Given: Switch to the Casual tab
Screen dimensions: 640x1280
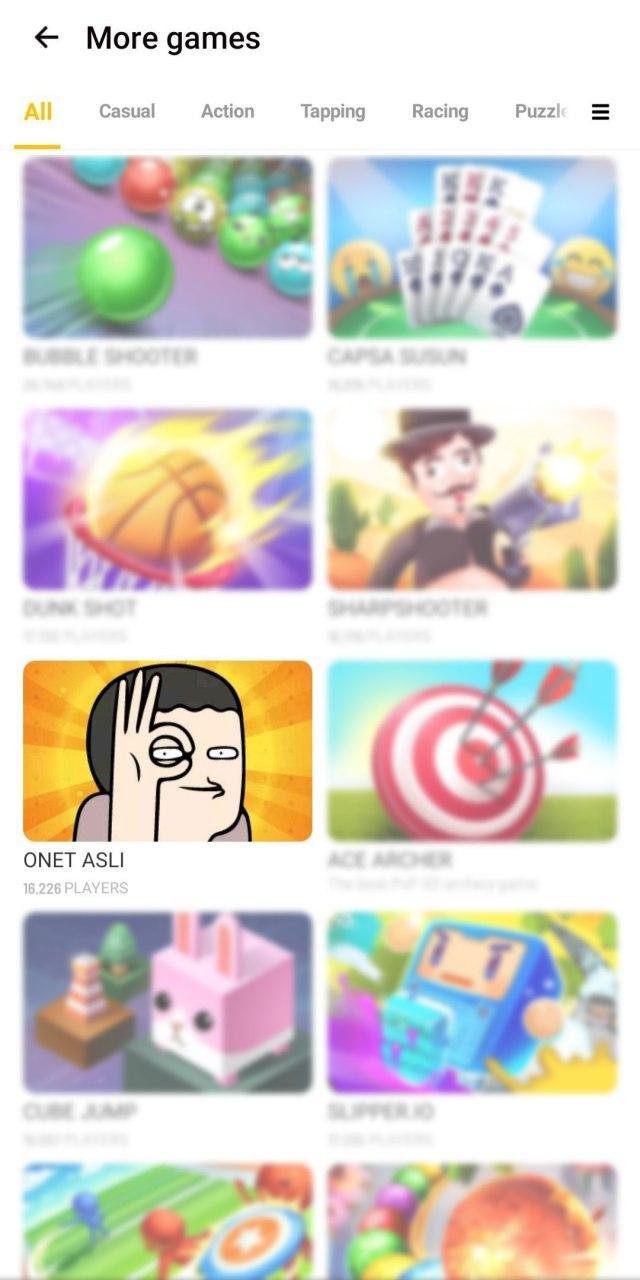Looking at the screenshot, I should click(127, 111).
